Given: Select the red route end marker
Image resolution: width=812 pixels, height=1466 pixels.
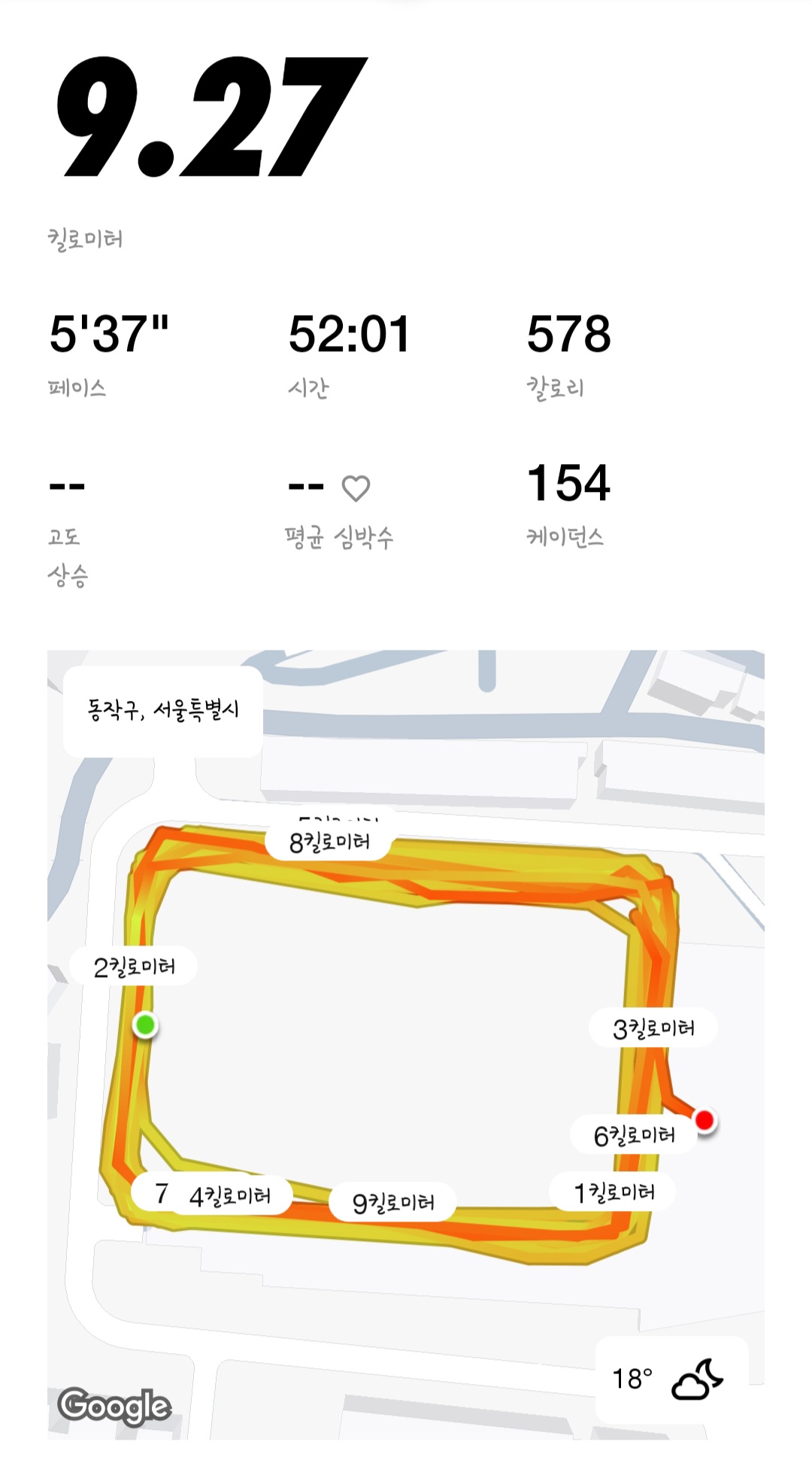Looking at the screenshot, I should (x=705, y=1120).
